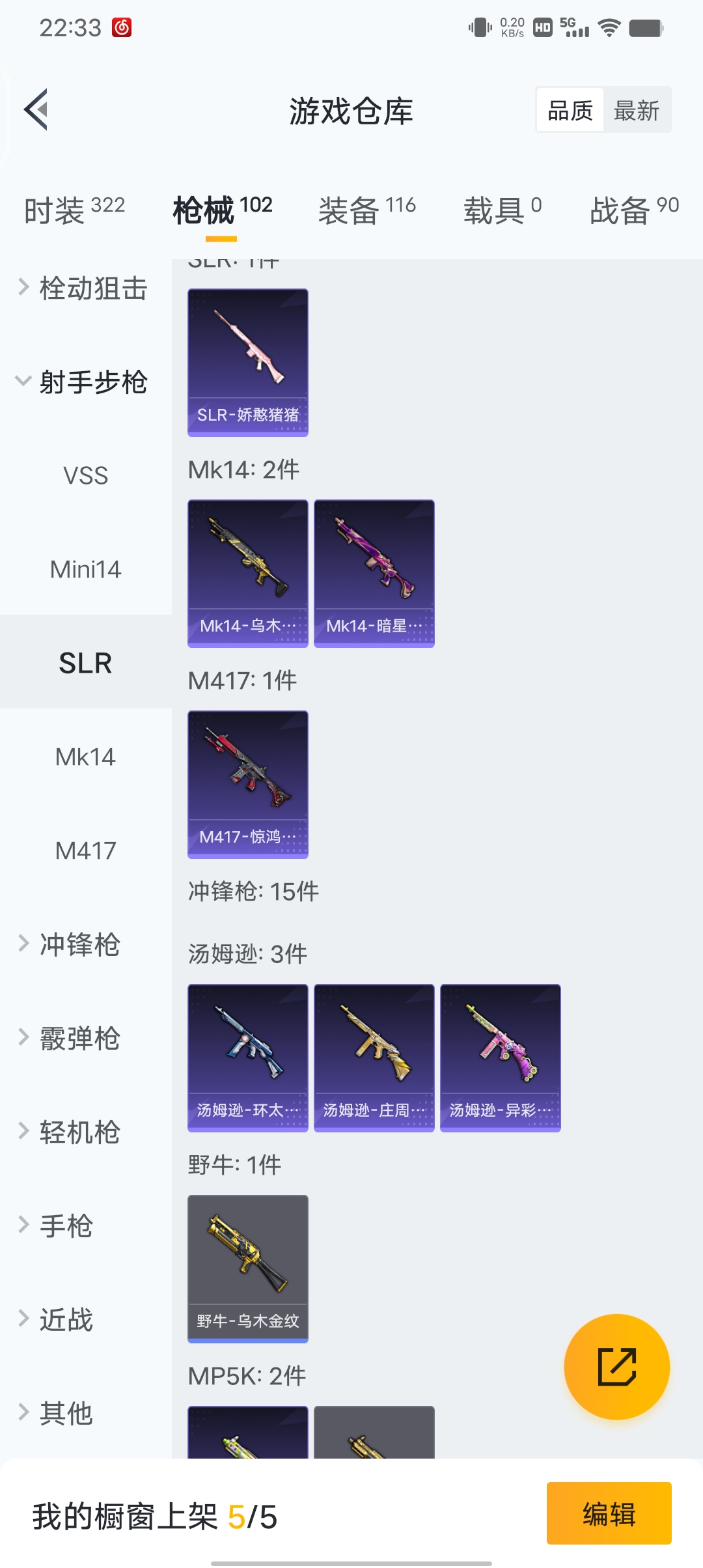Collapse the 射手步枪 category
Screen dimensions: 703x1568
85,382
